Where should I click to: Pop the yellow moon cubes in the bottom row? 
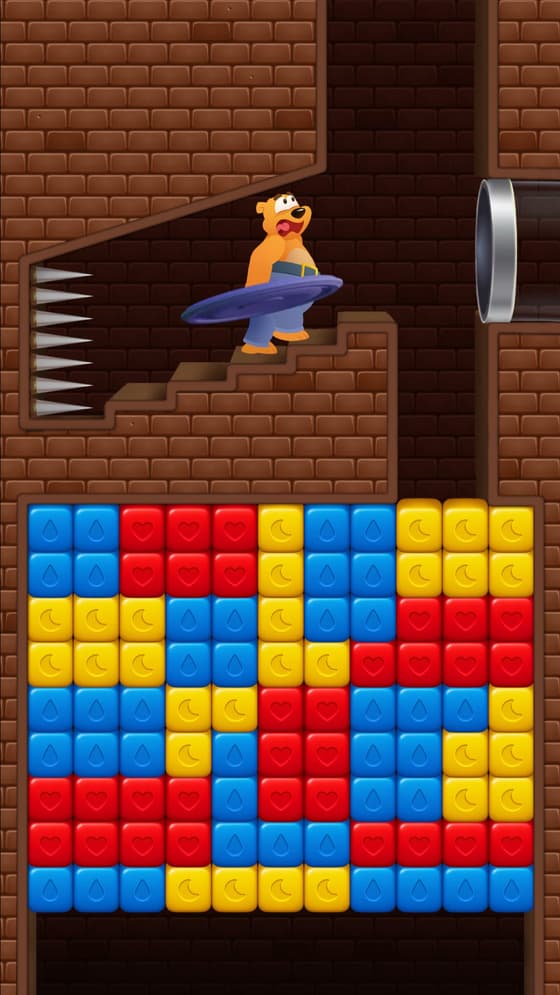tap(257, 889)
